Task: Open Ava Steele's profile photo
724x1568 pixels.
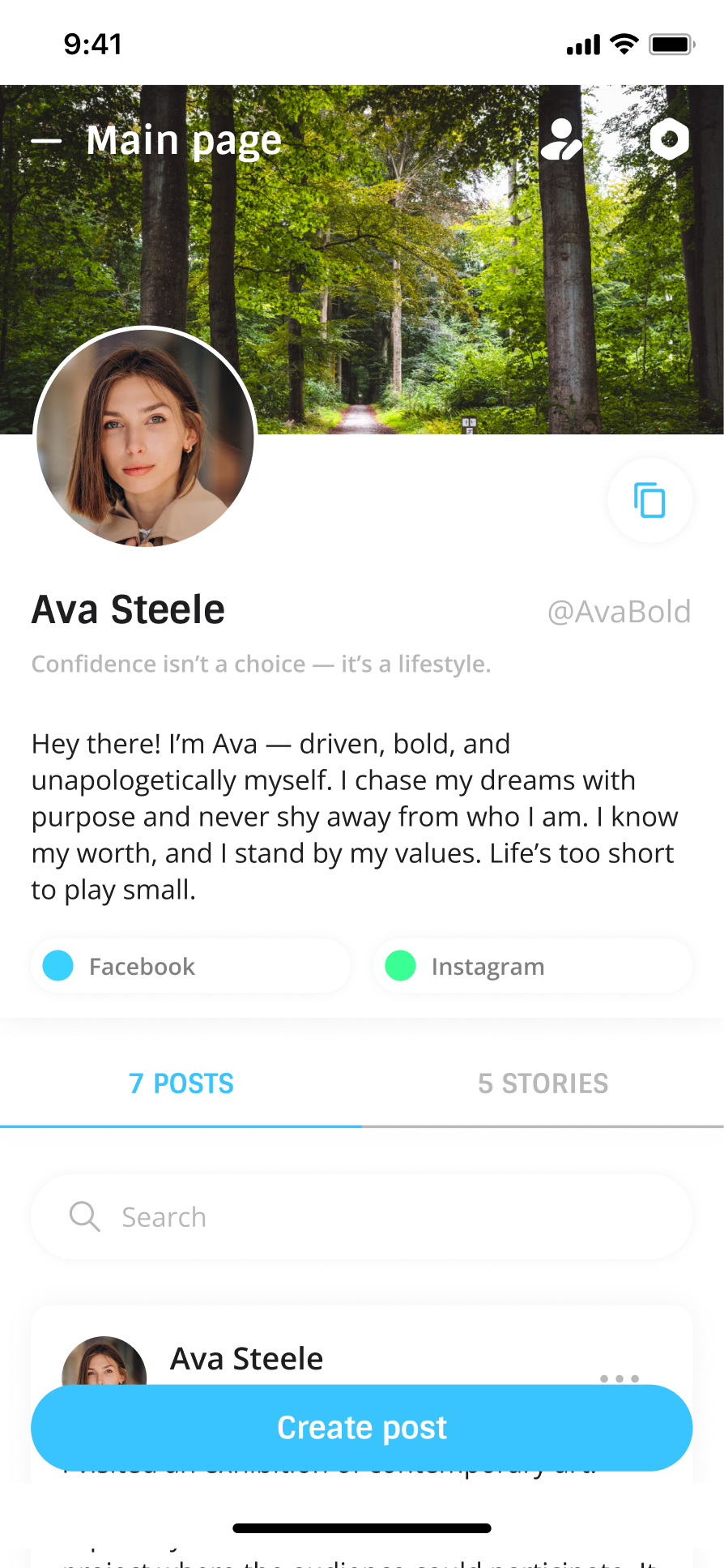Action: 146,438
